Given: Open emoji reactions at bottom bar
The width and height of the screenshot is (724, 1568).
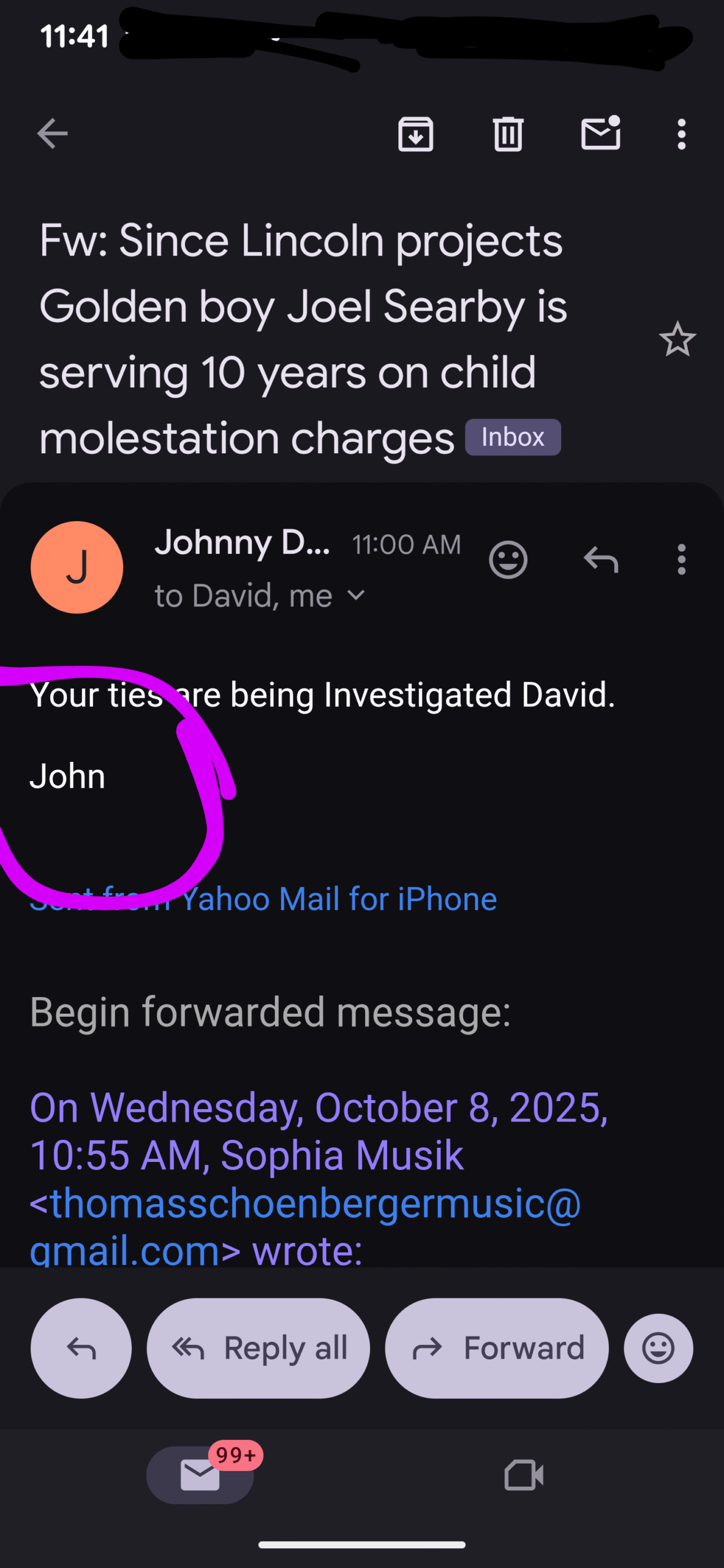Looking at the screenshot, I should [x=658, y=1348].
